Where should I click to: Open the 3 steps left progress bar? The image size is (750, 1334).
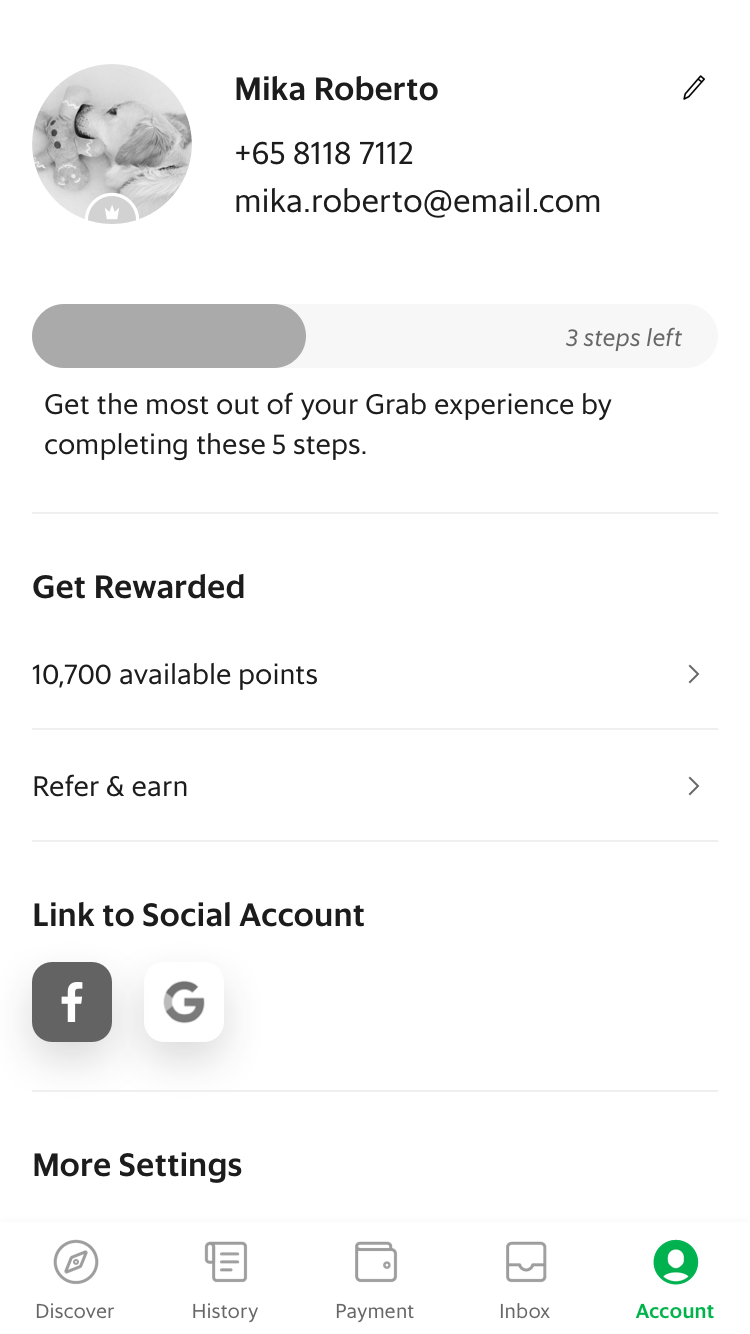click(375, 336)
